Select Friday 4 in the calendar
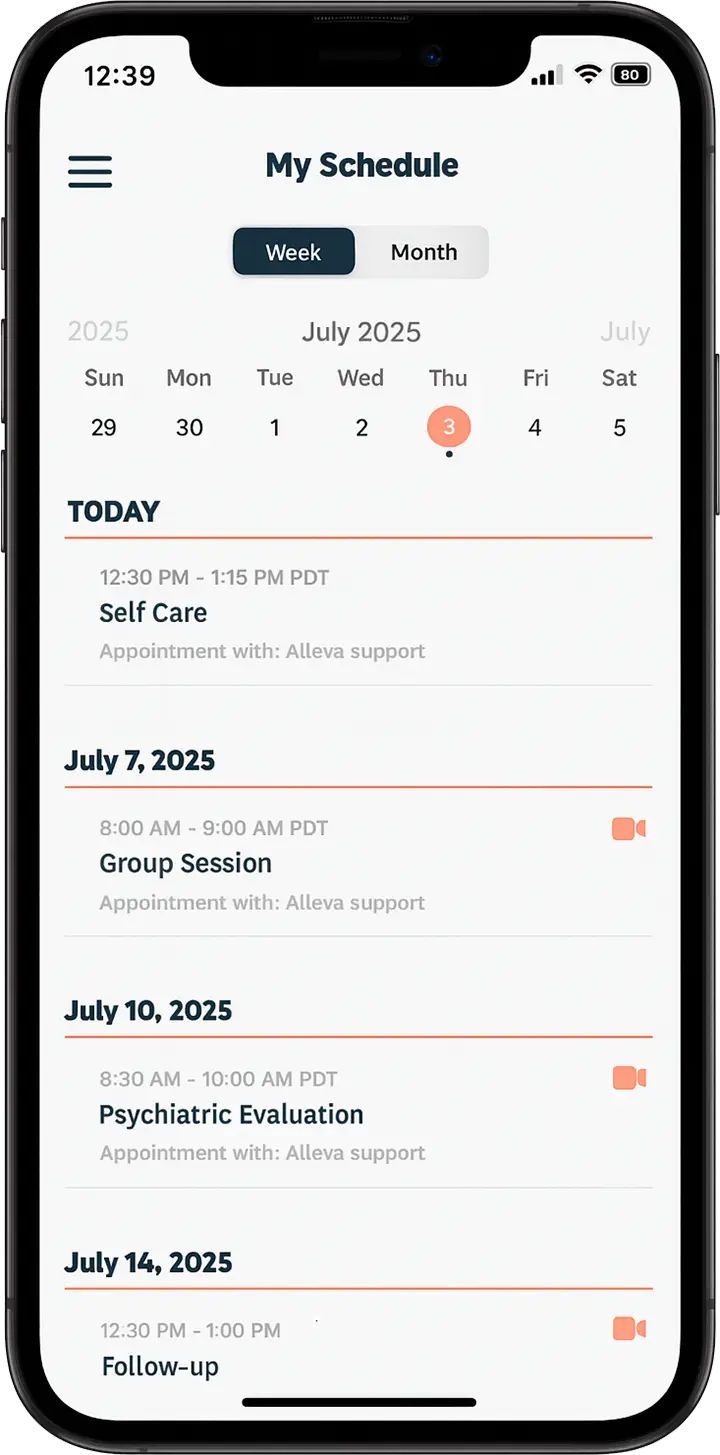Viewport: 720px width, 1455px height. coord(535,428)
